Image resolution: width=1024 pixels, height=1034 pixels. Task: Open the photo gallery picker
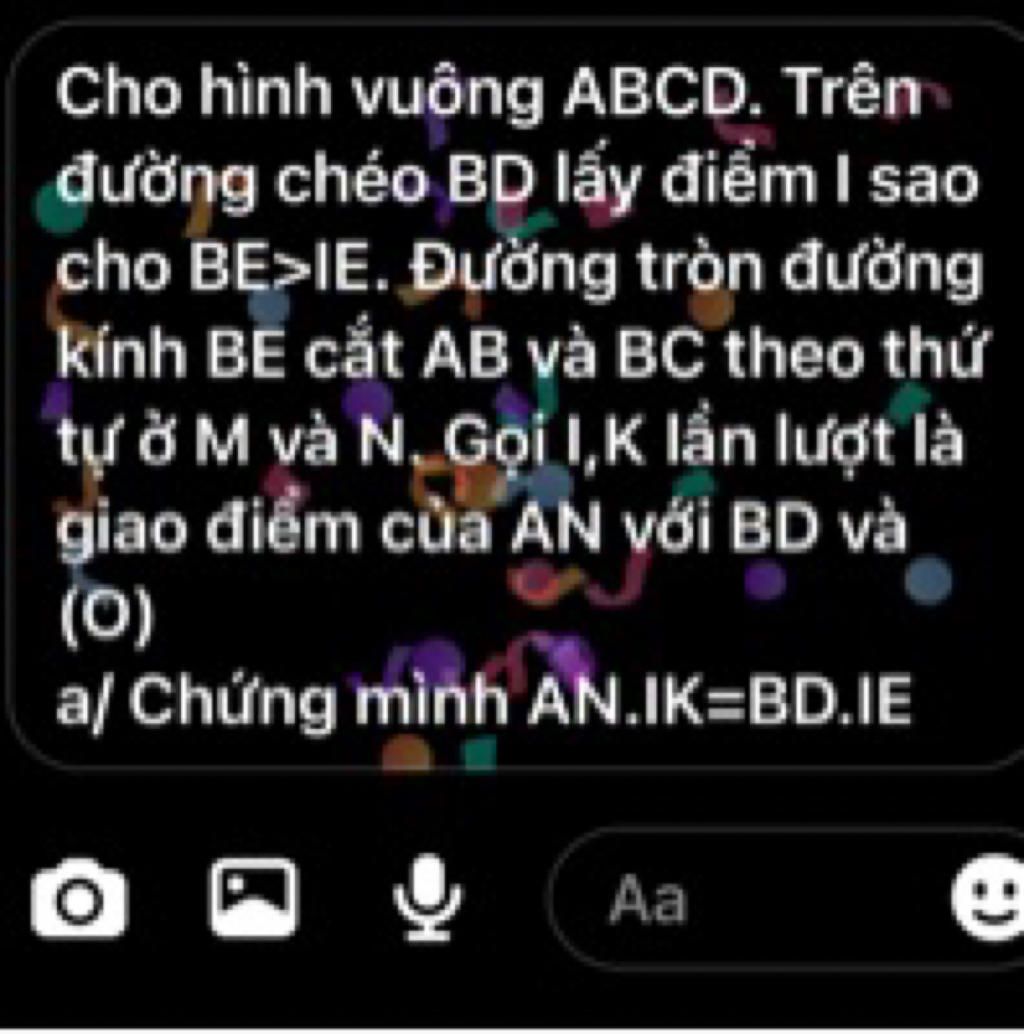tap(253, 898)
